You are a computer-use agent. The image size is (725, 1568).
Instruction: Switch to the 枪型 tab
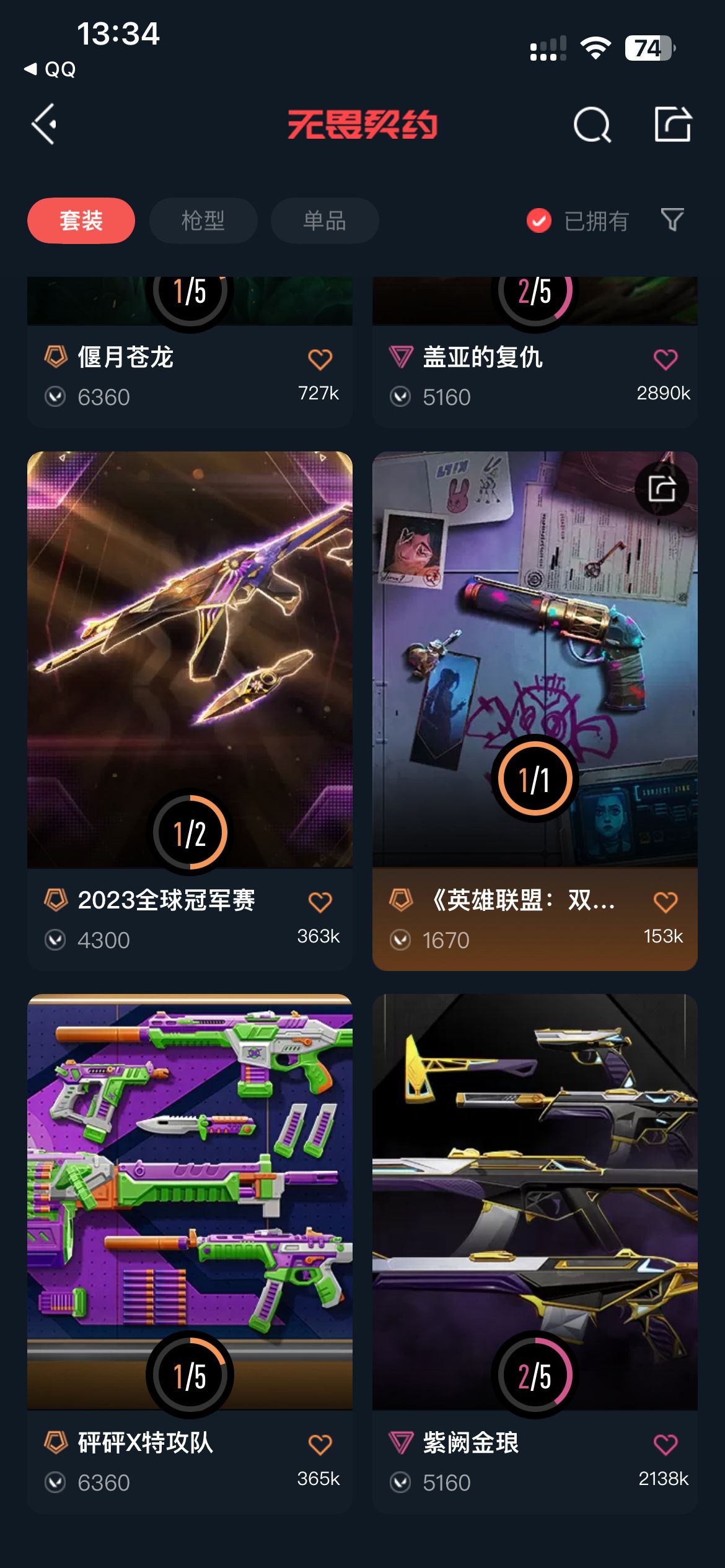click(x=203, y=220)
